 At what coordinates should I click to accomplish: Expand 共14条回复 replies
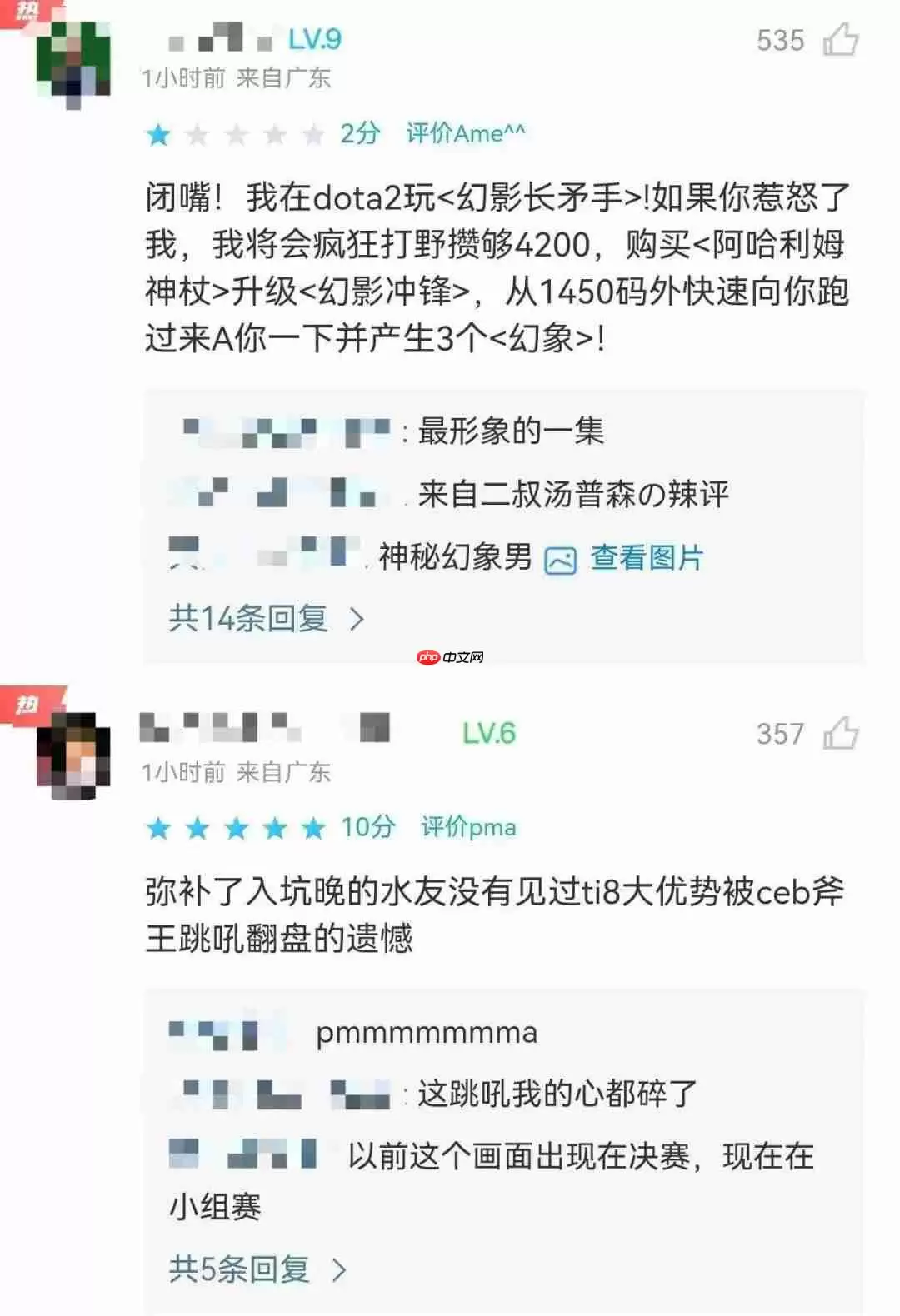(266, 619)
